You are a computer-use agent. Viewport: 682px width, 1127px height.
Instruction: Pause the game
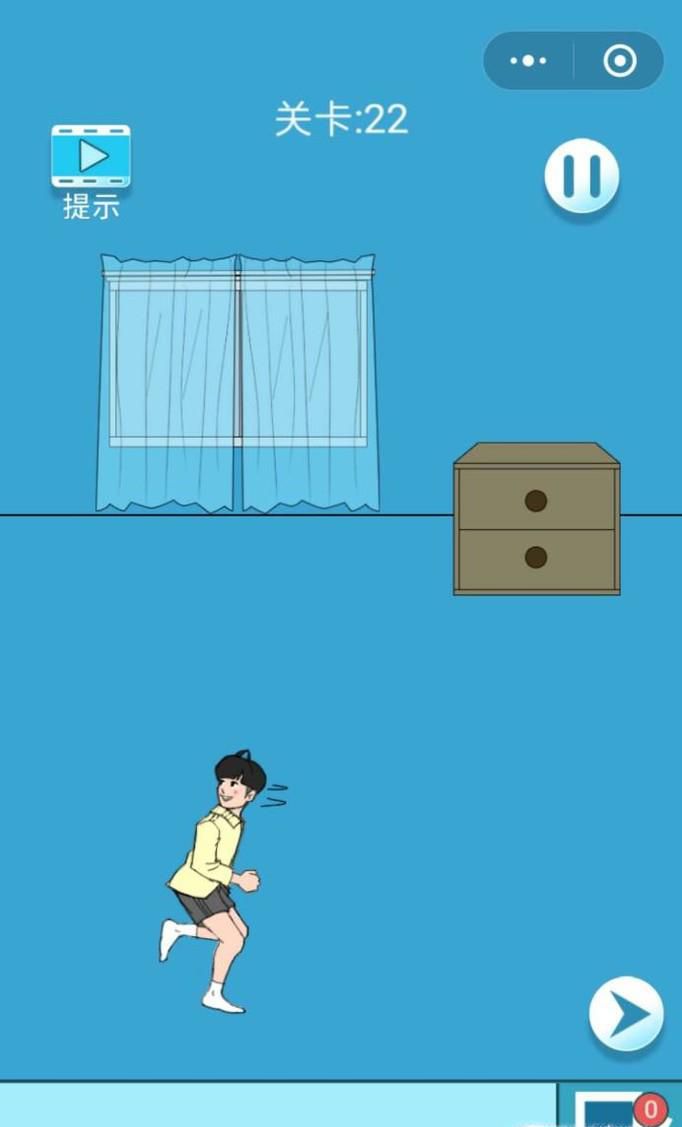point(581,176)
